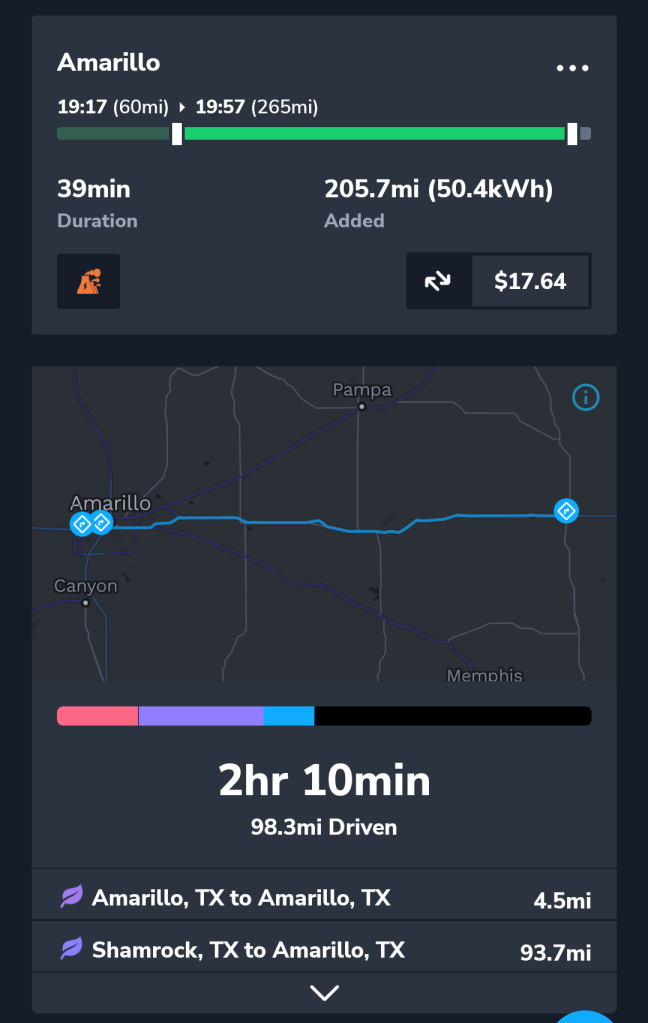
Task: Tap the orange charger icon button
Action: (x=88, y=281)
